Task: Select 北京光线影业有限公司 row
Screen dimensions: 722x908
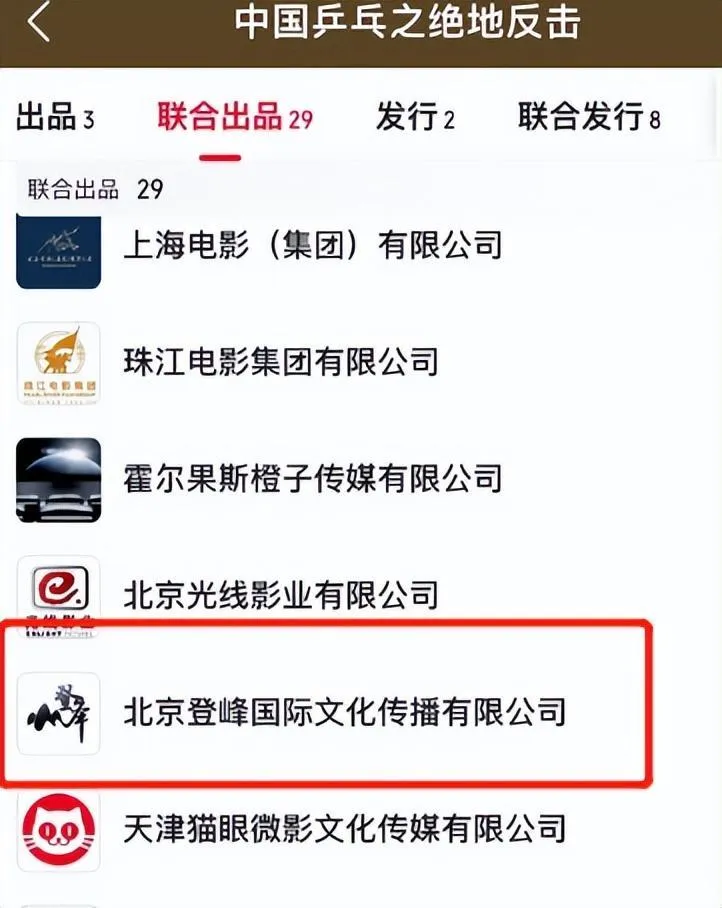Action: pyautogui.click(x=280, y=595)
